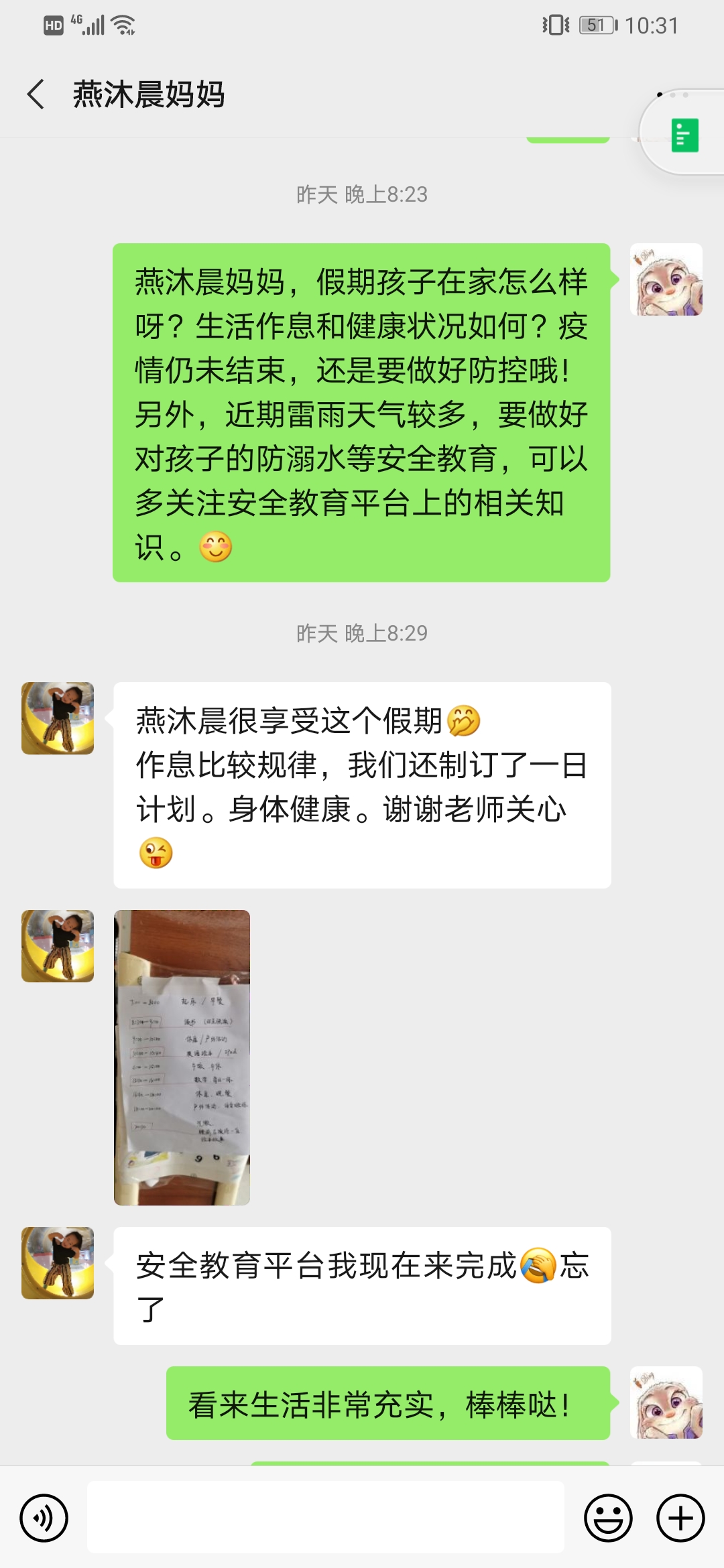Screen dimensions: 724x1568
Task: Switch to voice message input
Action: click(x=44, y=1518)
